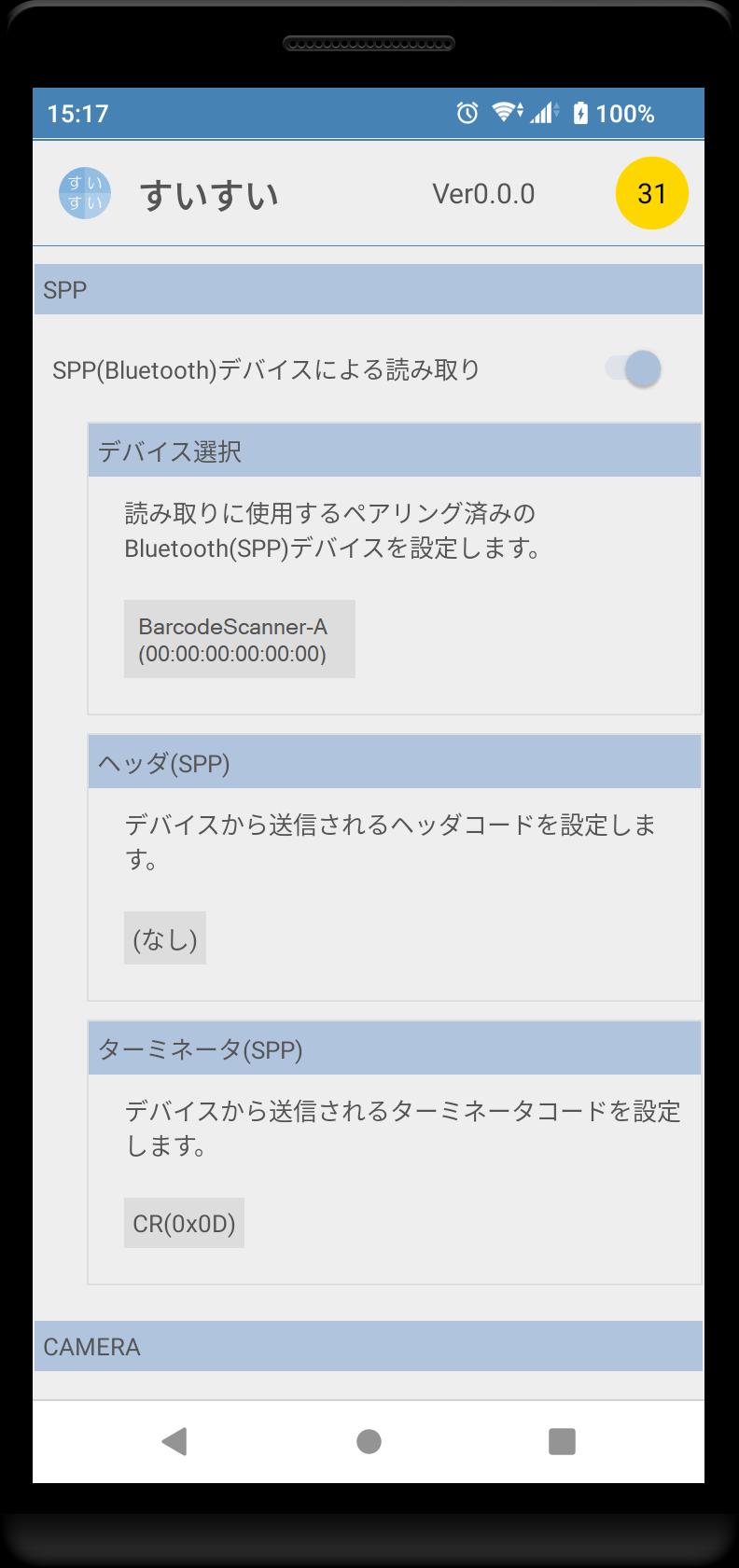Toggle SPP(Bluetooth) device reading switch
739x1568 pixels.
tap(633, 368)
